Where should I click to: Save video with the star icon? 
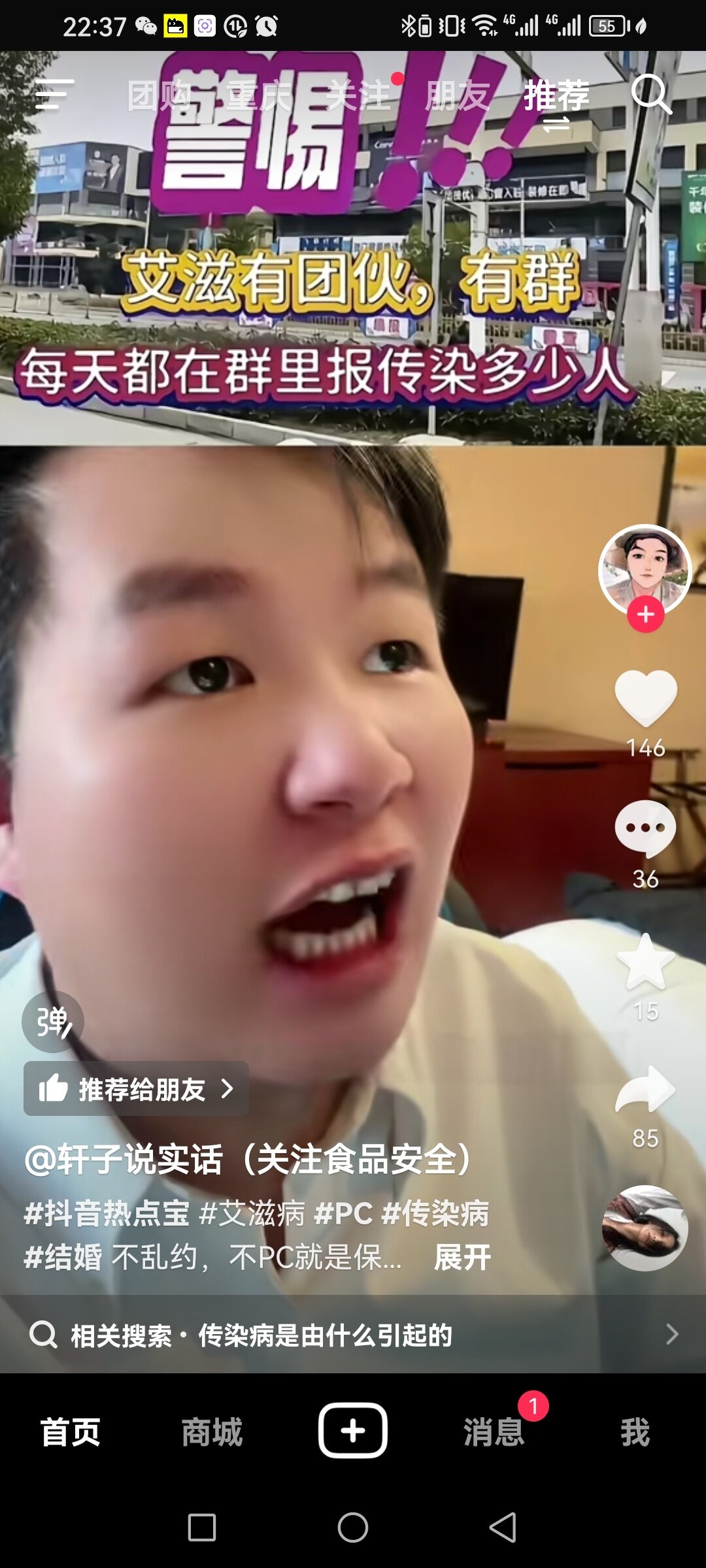[646, 962]
